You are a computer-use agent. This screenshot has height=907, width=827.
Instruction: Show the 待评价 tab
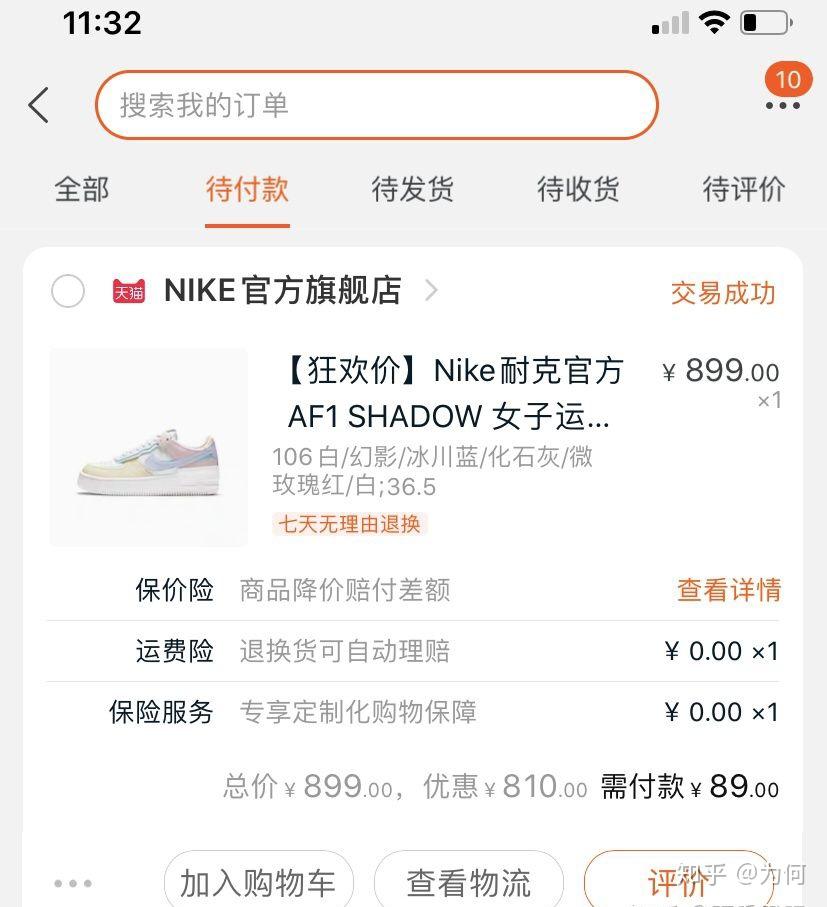click(x=743, y=189)
